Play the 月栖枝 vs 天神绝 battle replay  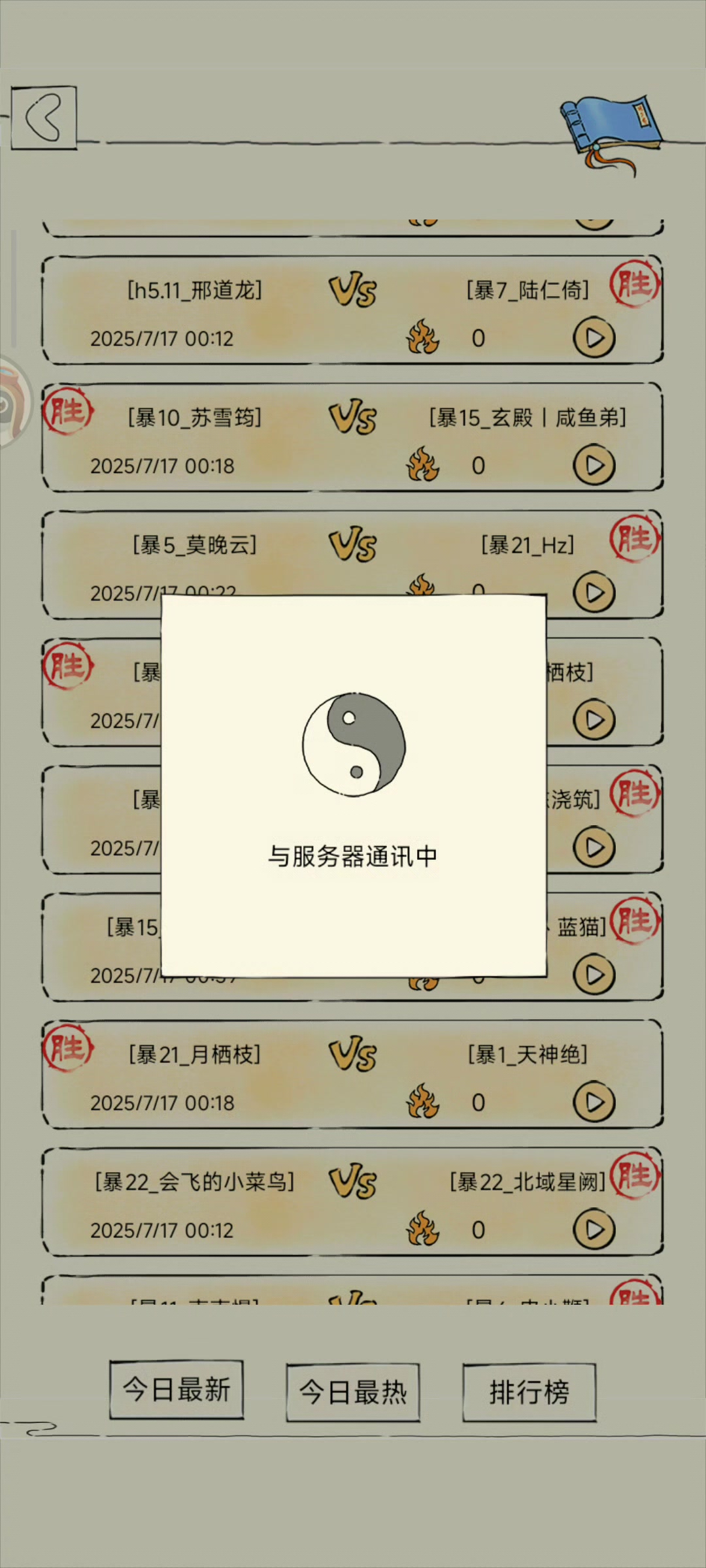pyautogui.click(x=594, y=1102)
